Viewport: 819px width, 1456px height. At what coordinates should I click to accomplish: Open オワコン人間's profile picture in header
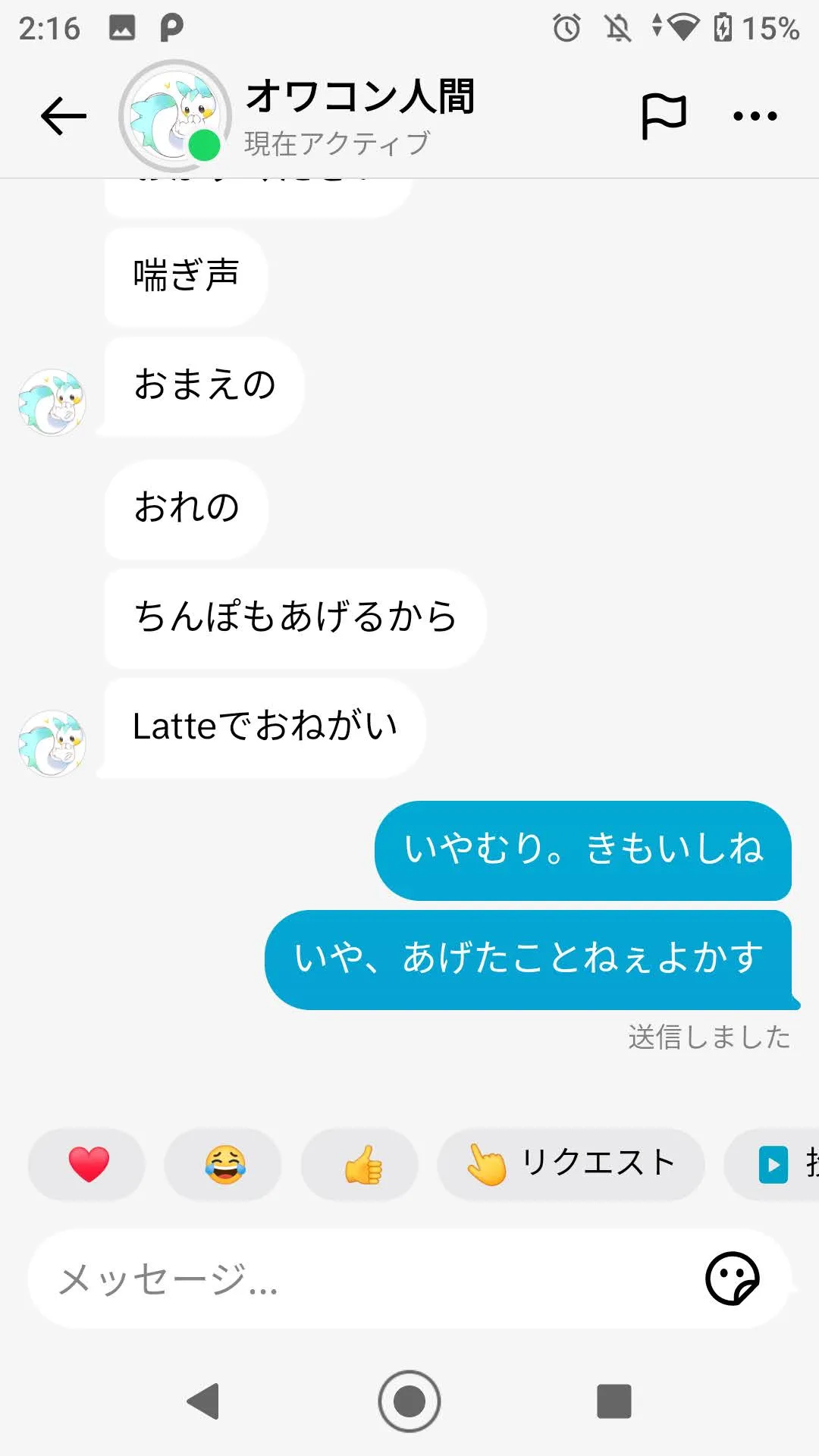[x=175, y=116]
